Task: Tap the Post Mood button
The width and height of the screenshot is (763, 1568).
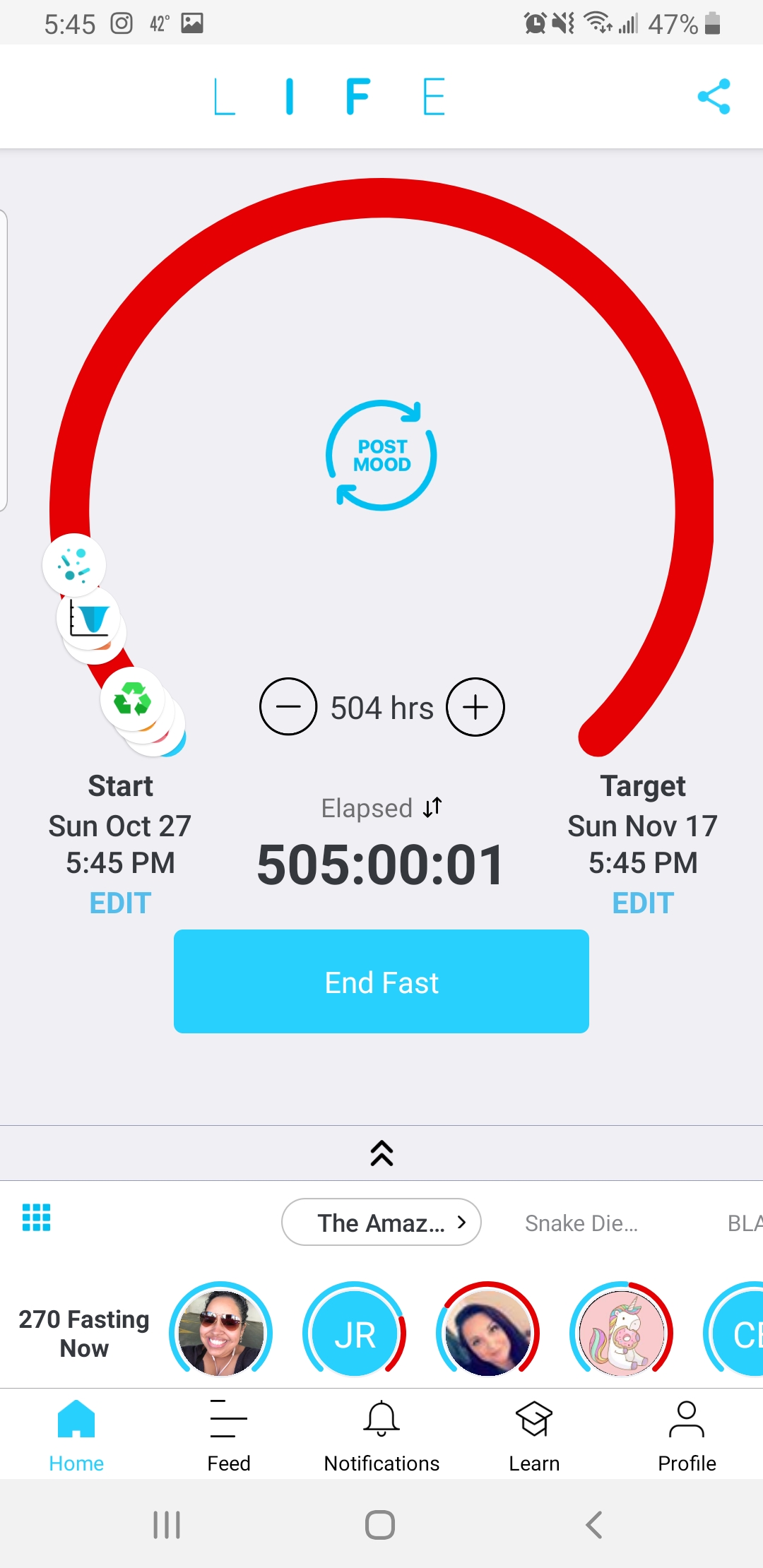Action: (x=381, y=456)
